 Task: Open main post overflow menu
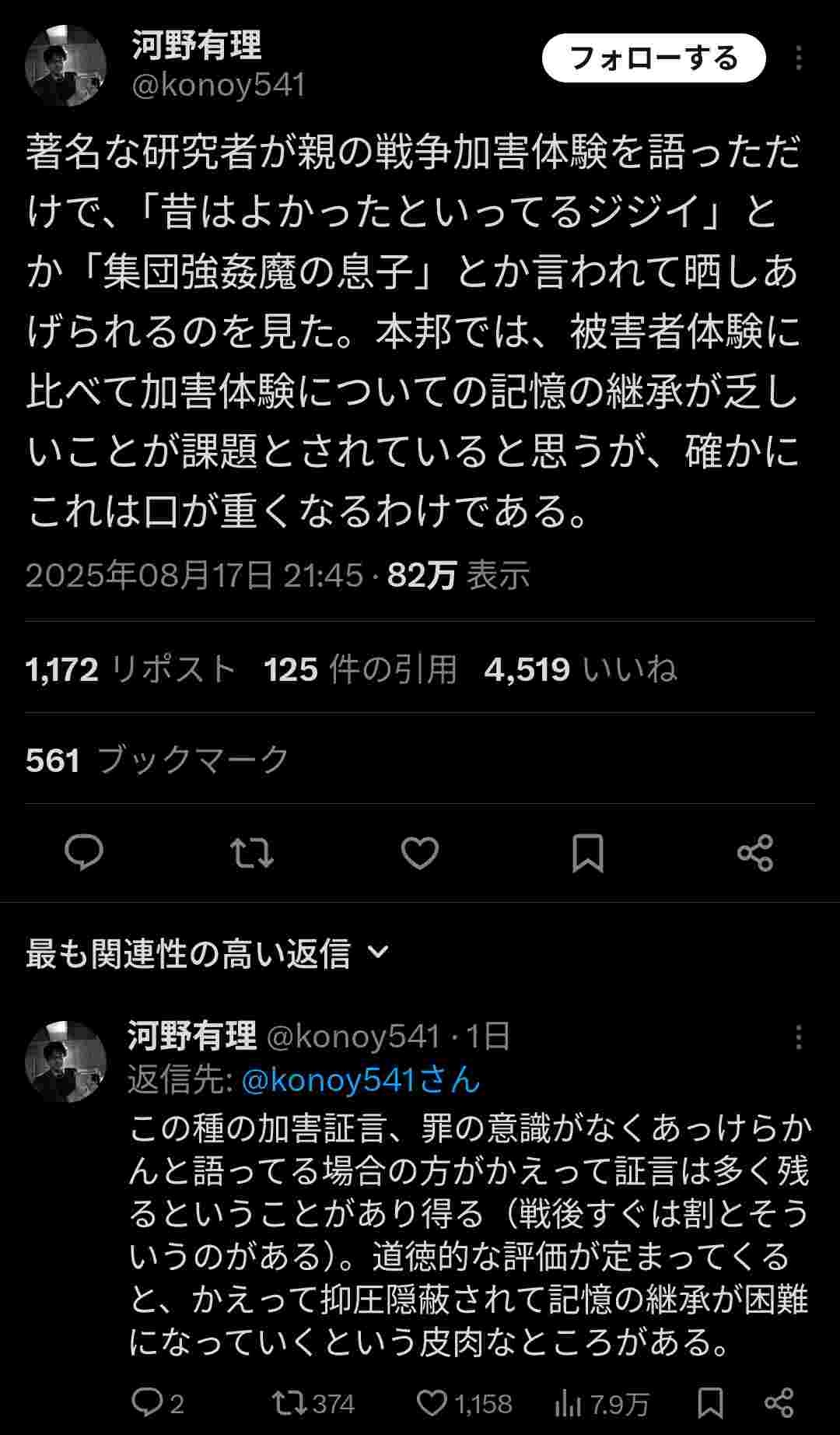click(799, 58)
